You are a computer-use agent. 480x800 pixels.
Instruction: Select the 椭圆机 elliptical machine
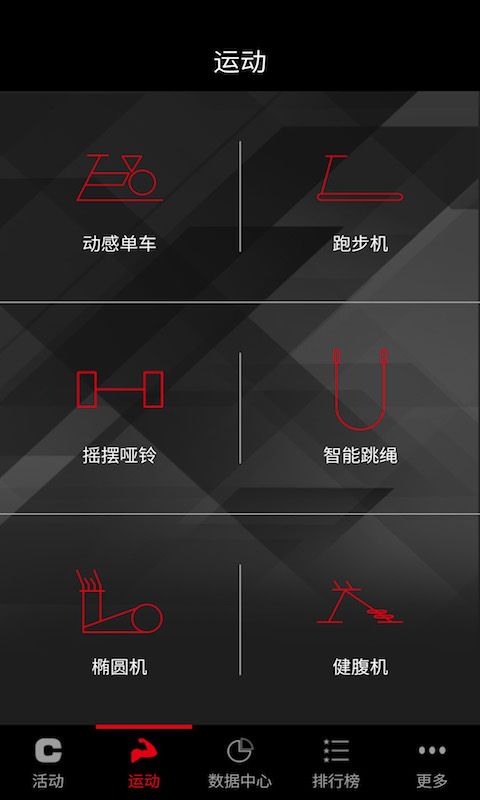click(x=119, y=620)
